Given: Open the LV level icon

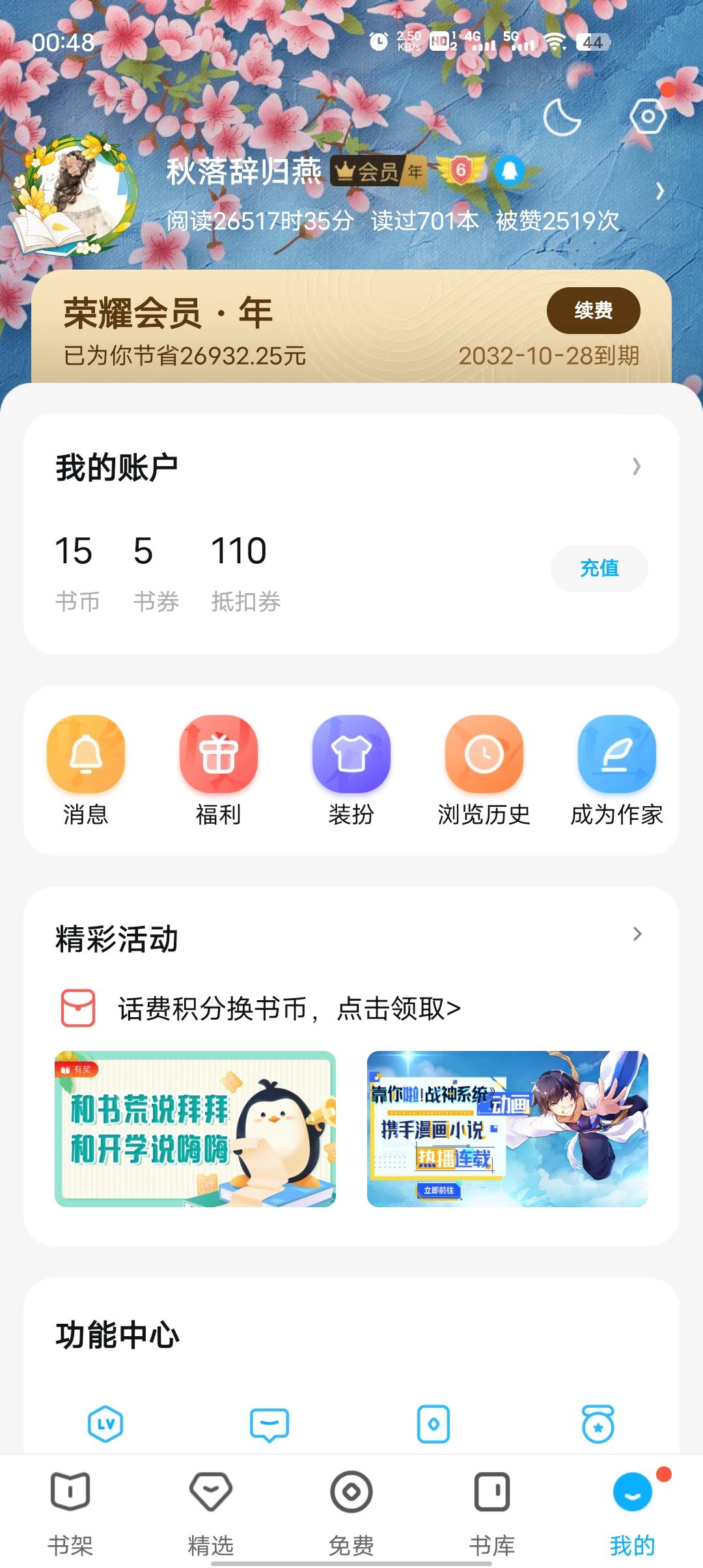Looking at the screenshot, I should click(x=105, y=1423).
